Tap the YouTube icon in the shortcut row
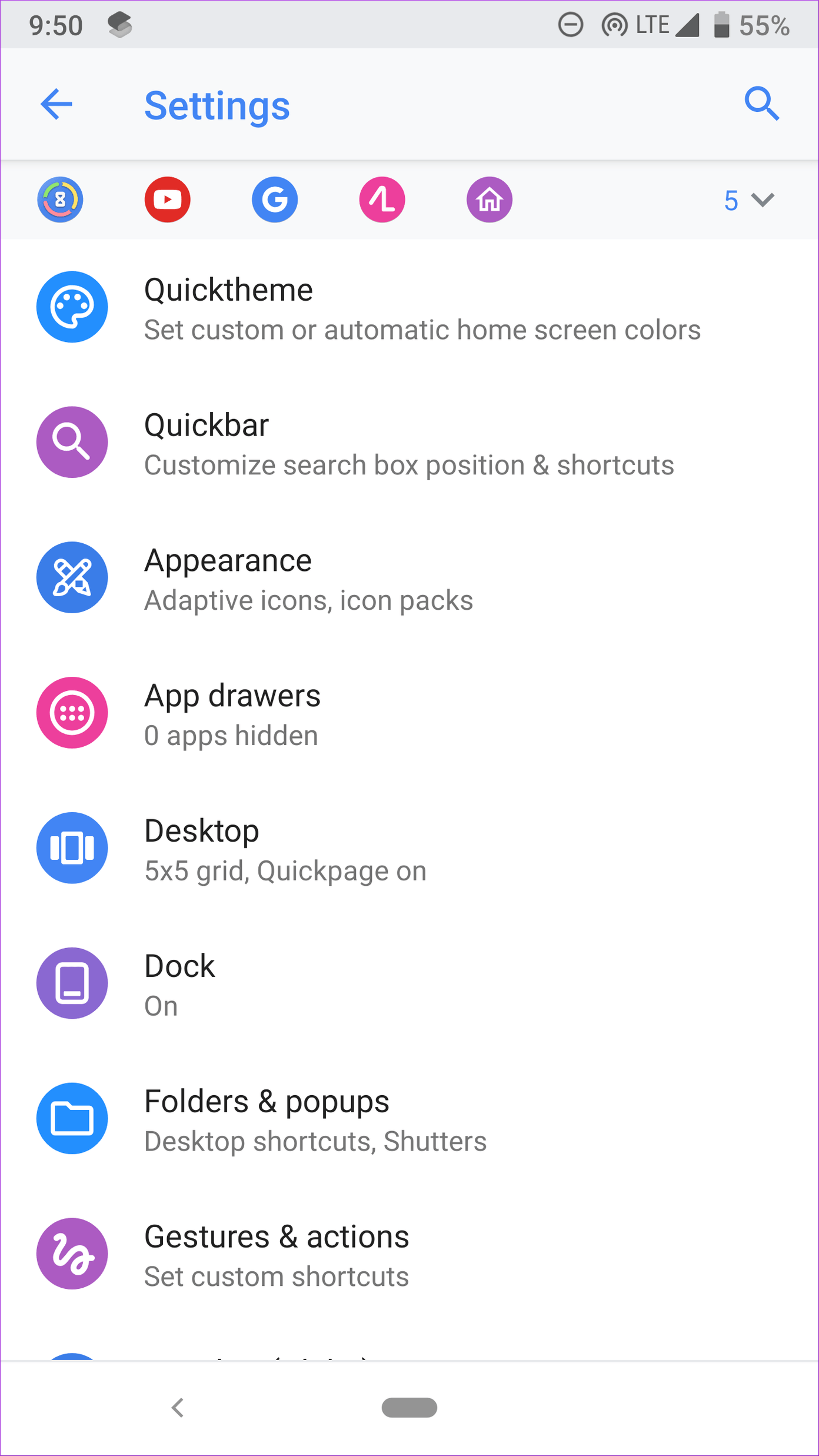 [167, 200]
